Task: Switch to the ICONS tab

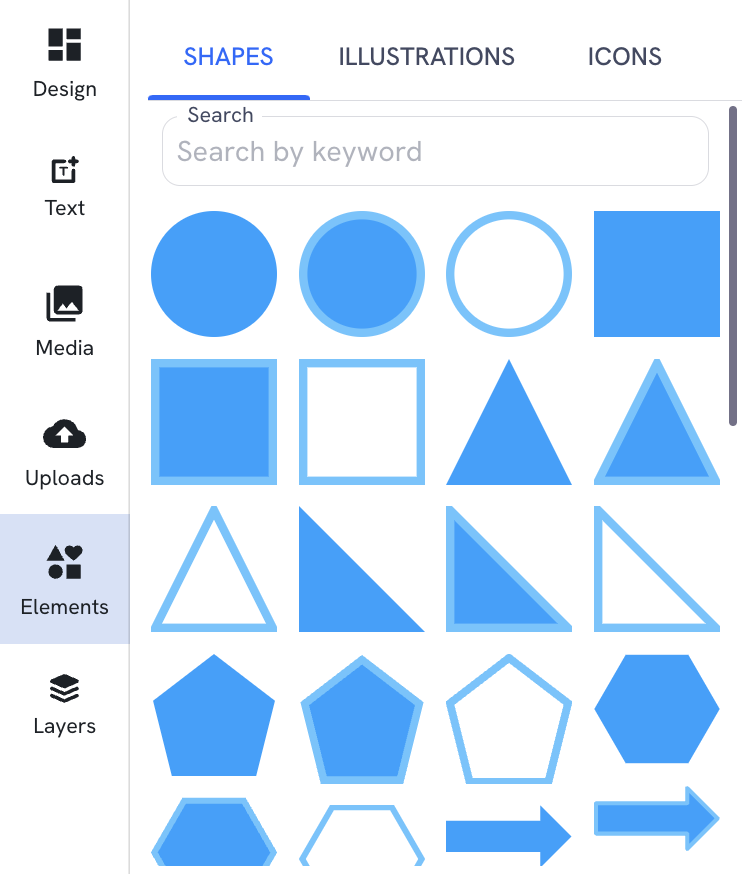Action: [x=624, y=57]
